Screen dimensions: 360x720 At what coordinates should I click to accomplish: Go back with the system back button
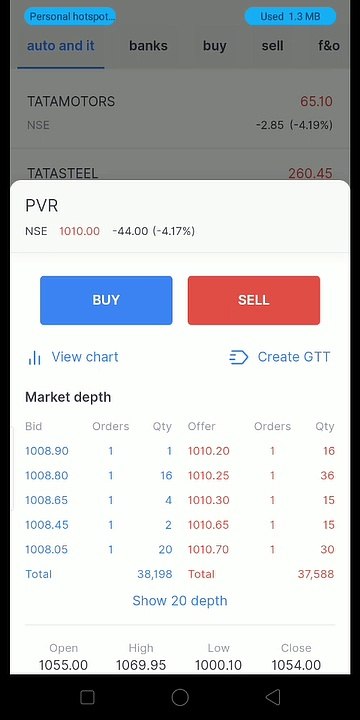[x=273, y=697]
